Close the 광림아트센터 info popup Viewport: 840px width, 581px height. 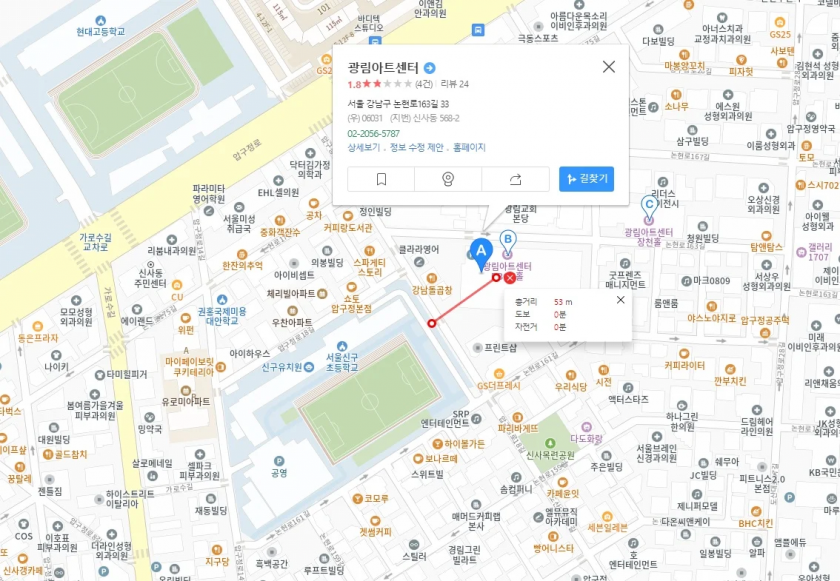click(608, 67)
